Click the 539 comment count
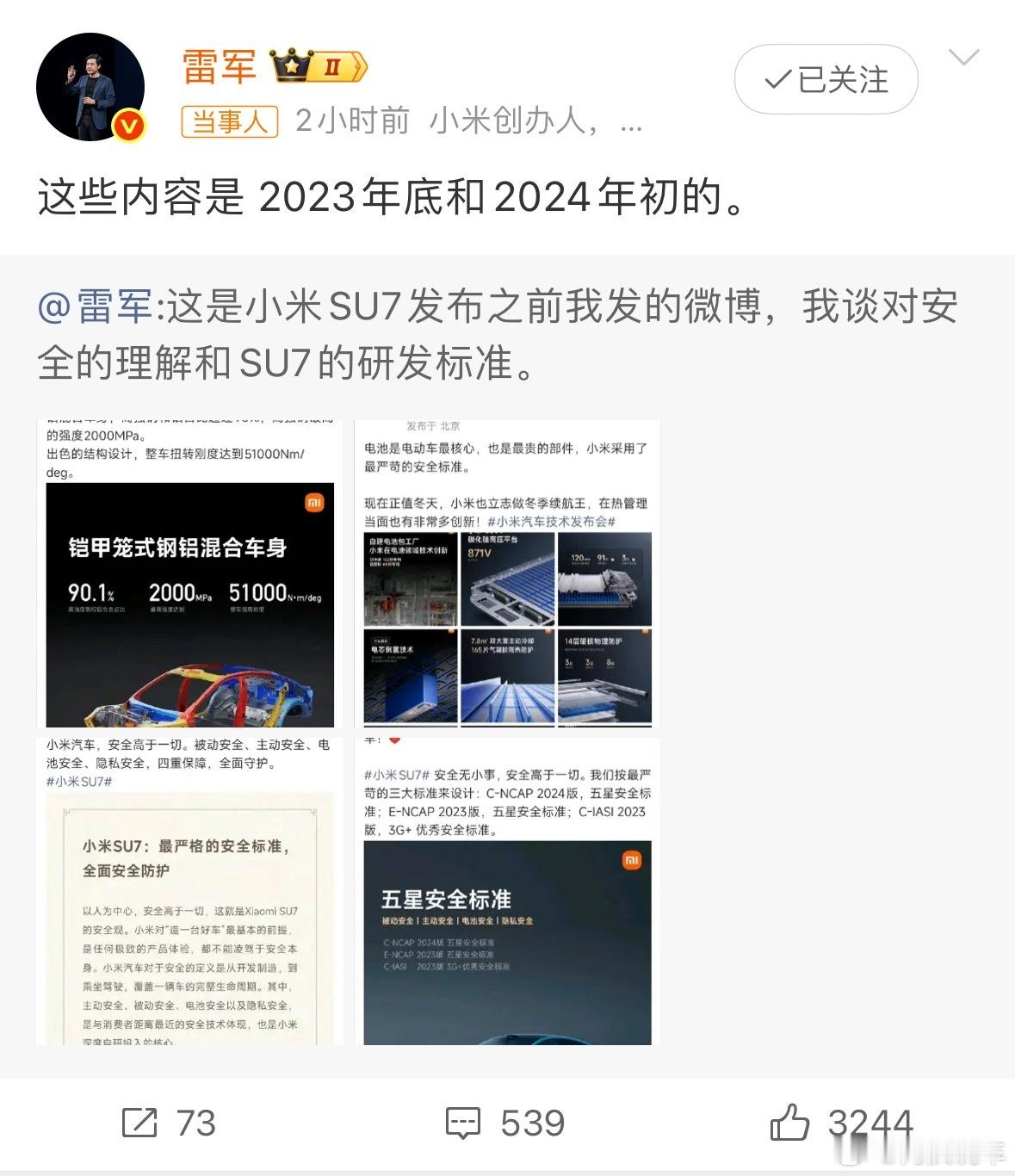The image size is (1015, 1176). coord(532,1123)
